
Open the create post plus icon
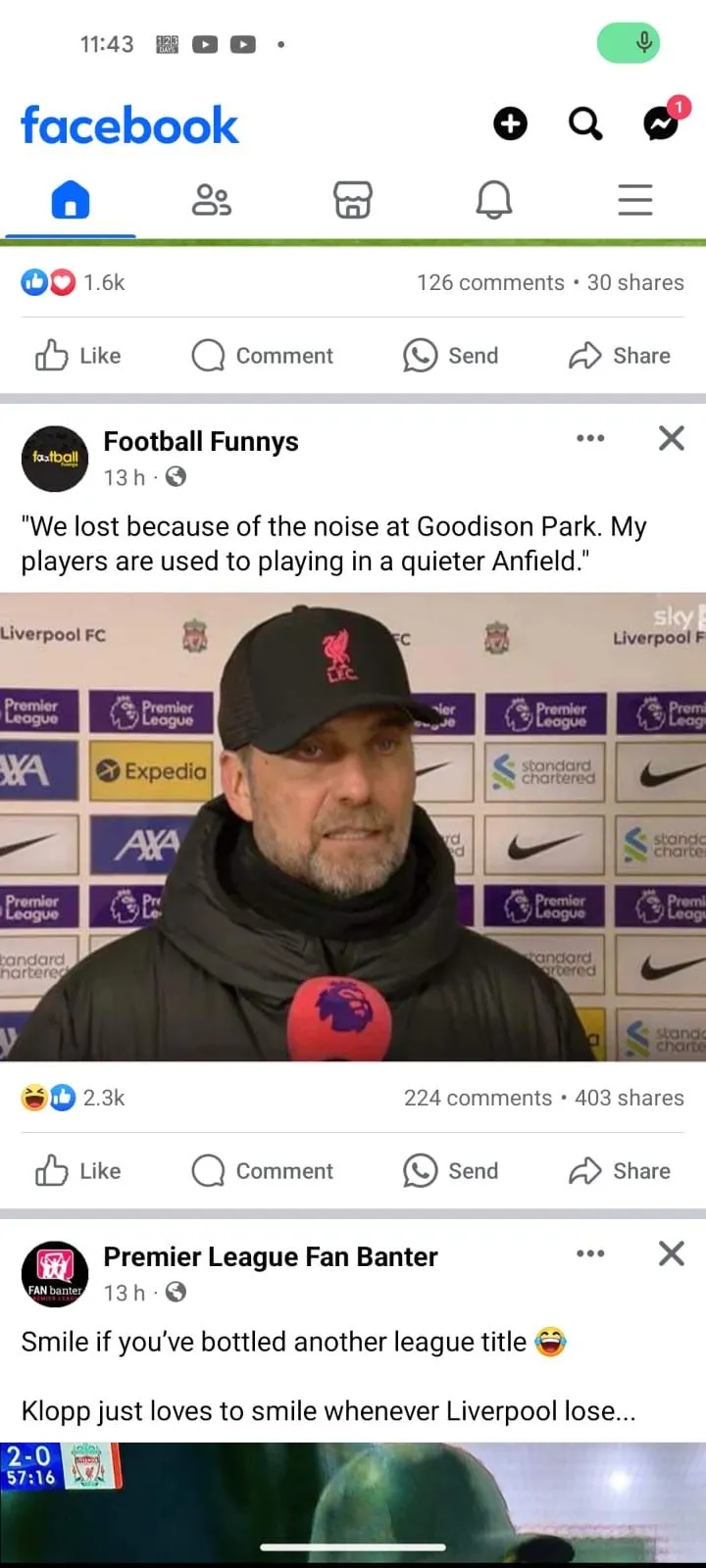coord(510,123)
